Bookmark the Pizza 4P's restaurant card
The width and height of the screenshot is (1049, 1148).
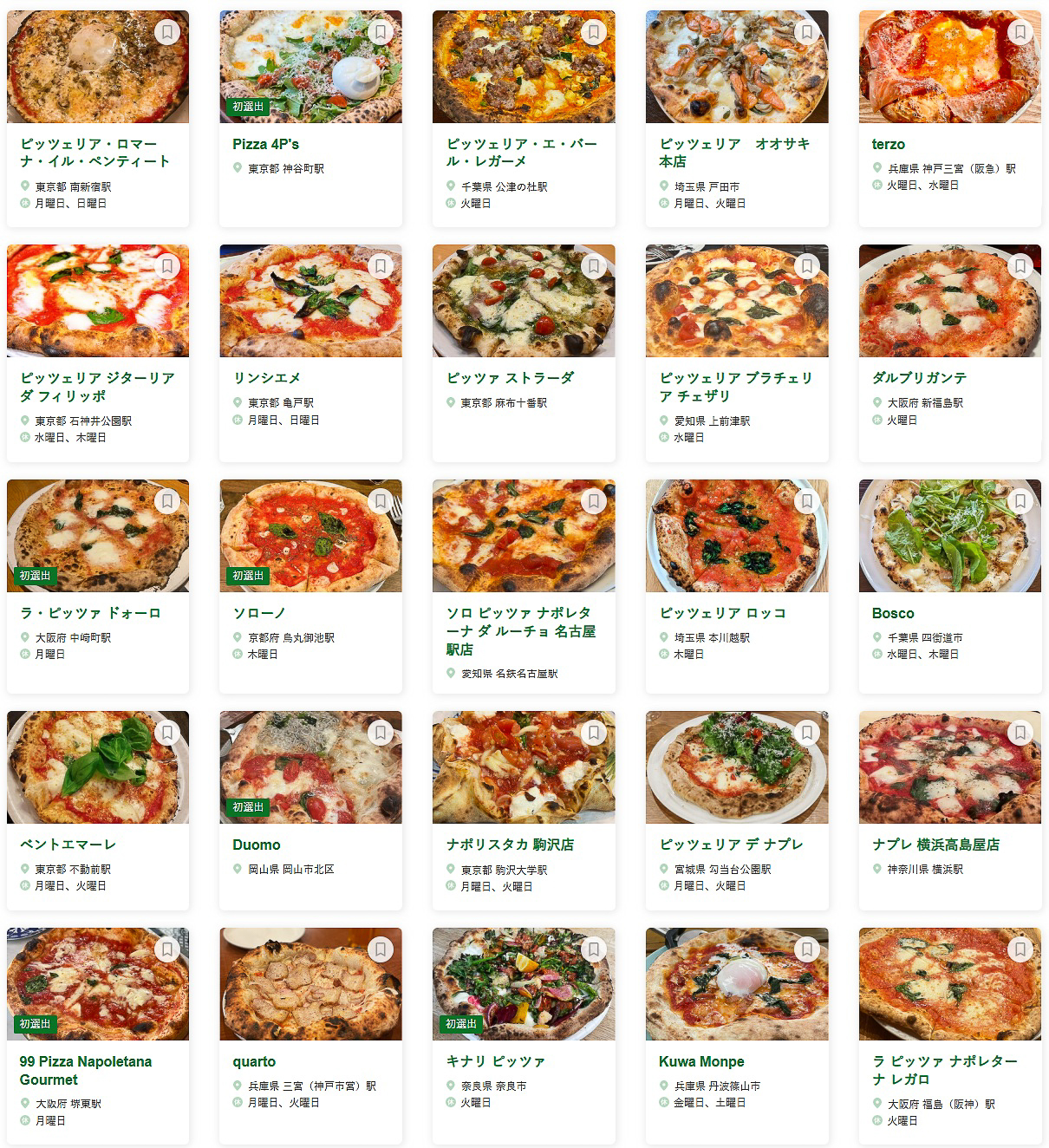point(380,31)
